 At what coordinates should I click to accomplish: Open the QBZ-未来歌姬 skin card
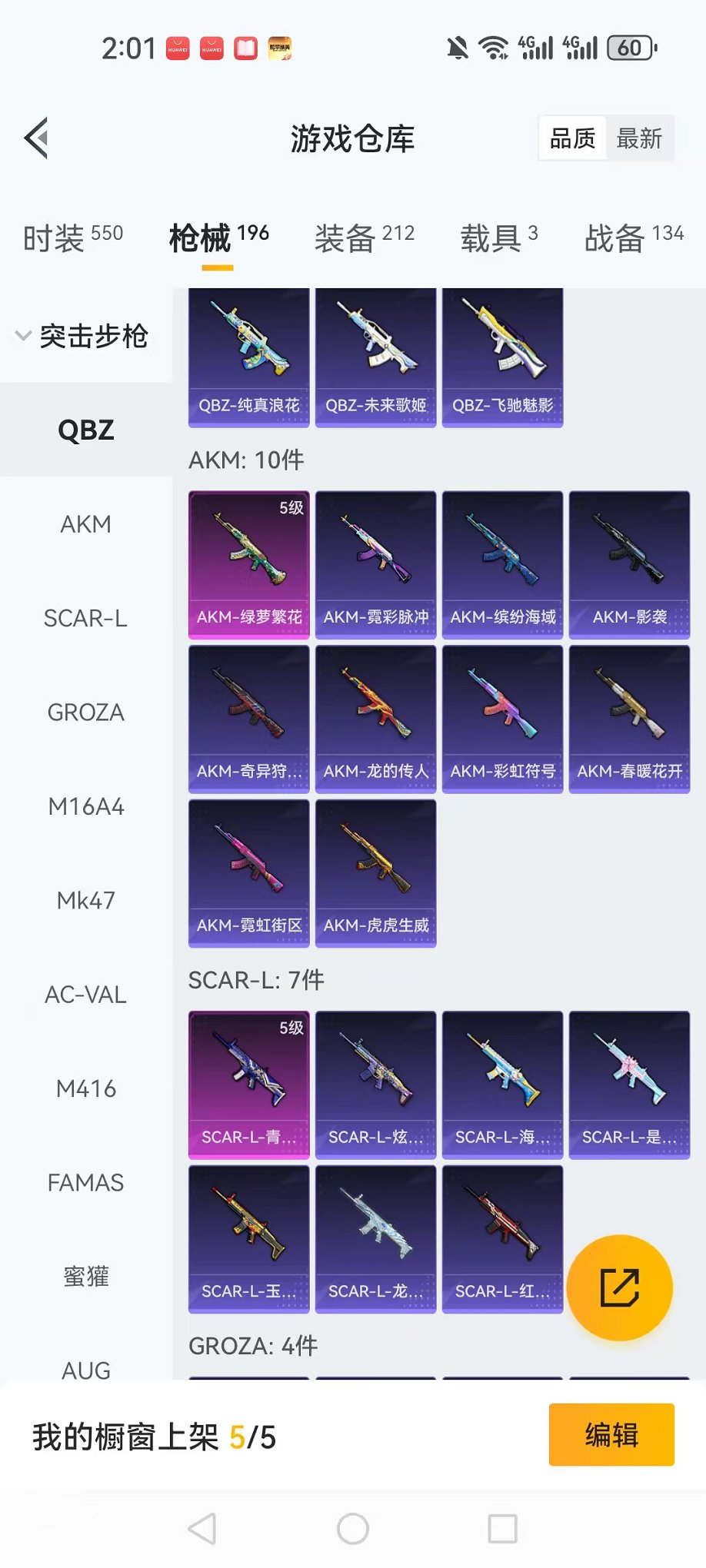click(x=375, y=357)
